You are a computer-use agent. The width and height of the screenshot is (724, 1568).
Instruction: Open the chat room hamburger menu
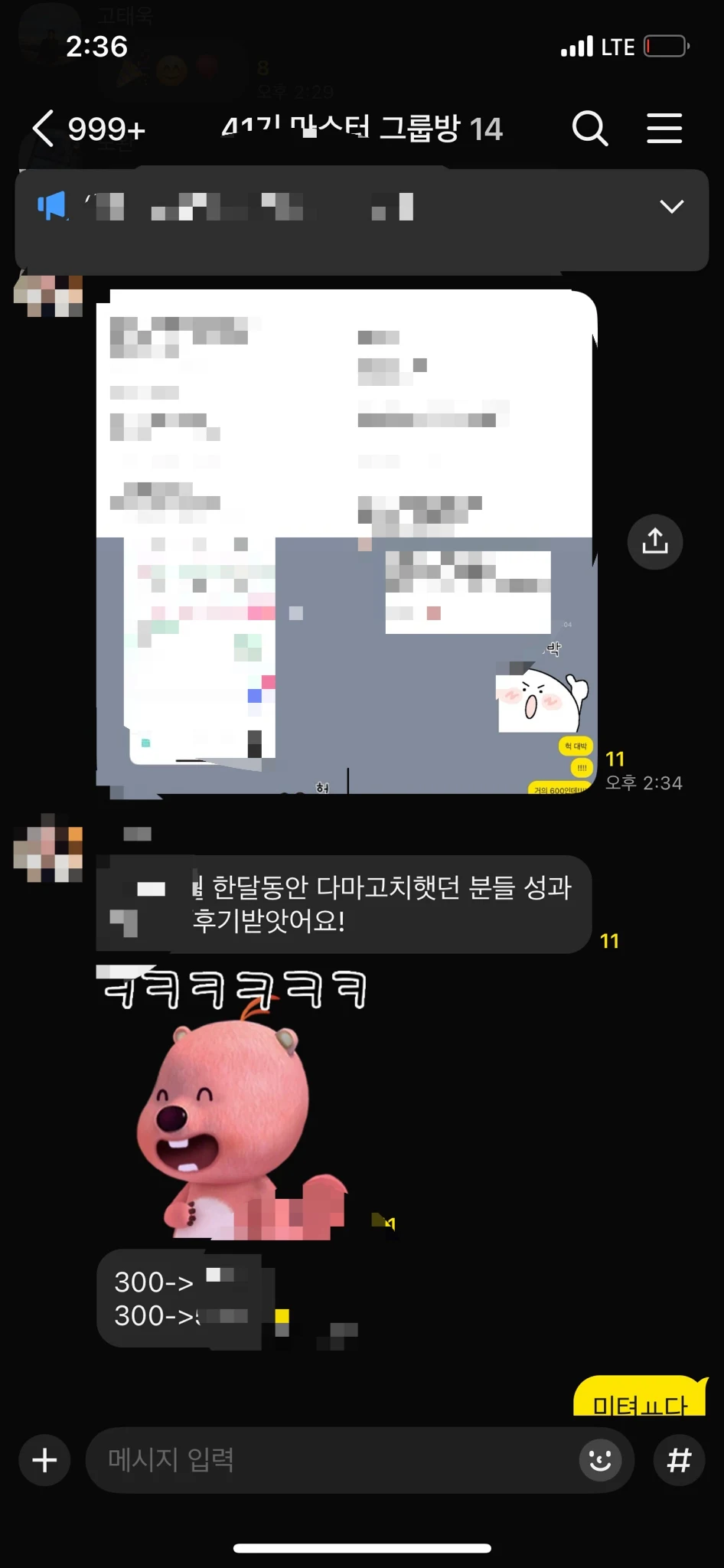[664, 128]
